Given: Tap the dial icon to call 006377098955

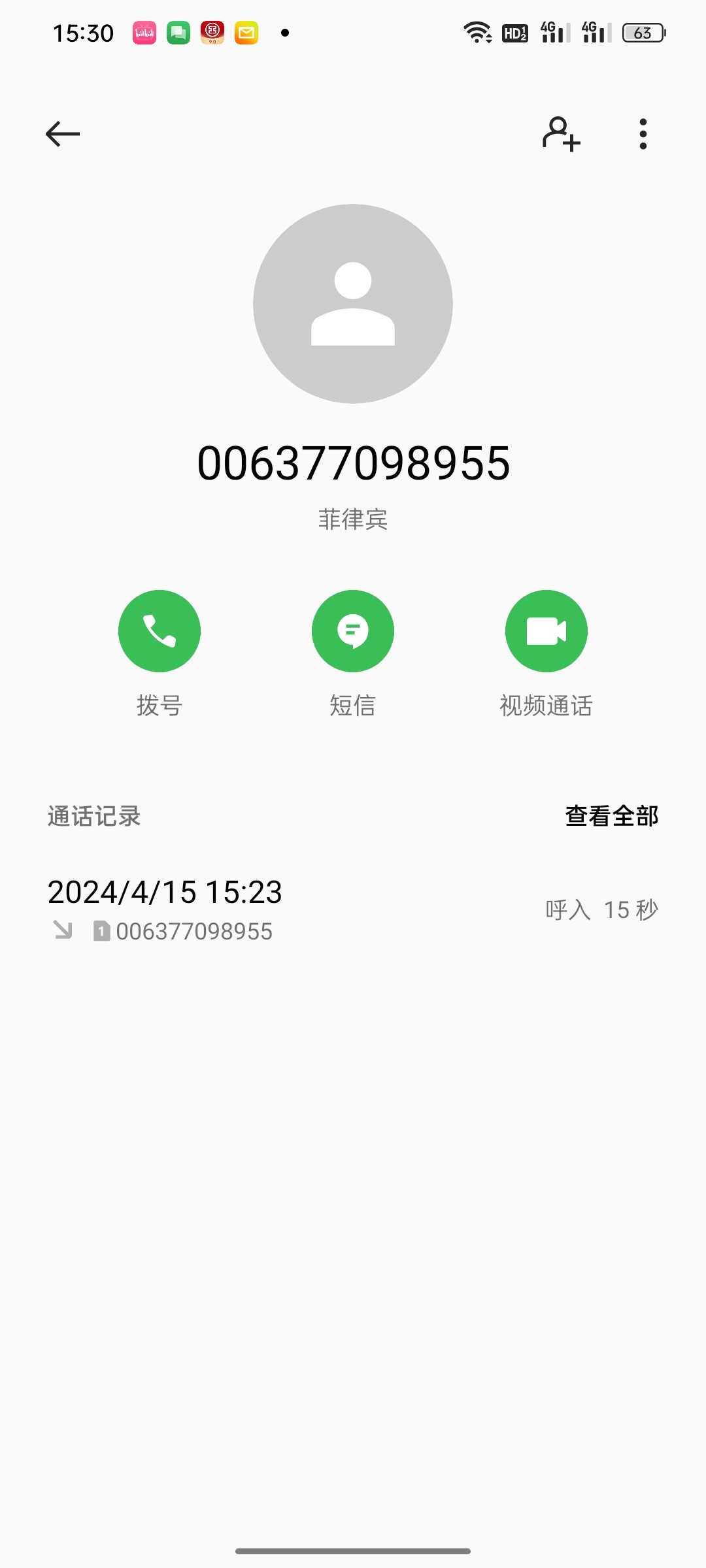Looking at the screenshot, I should tap(160, 630).
